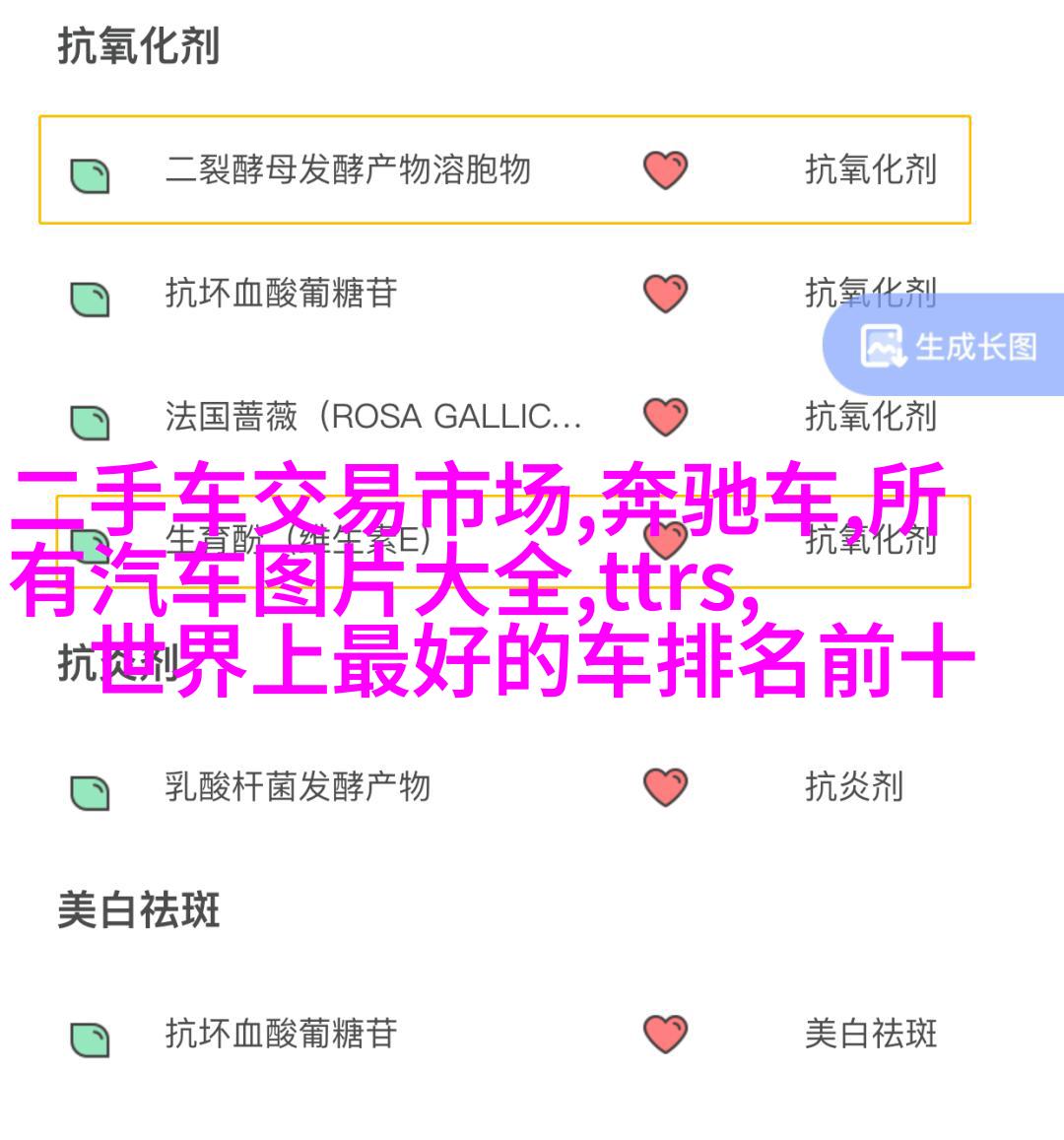Image resolution: width=1064 pixels, height=1140 pixels.
Task: Open 法国蔷薇 (ROSA GALLIC...) ingredient row
Action: click(372, 417)
